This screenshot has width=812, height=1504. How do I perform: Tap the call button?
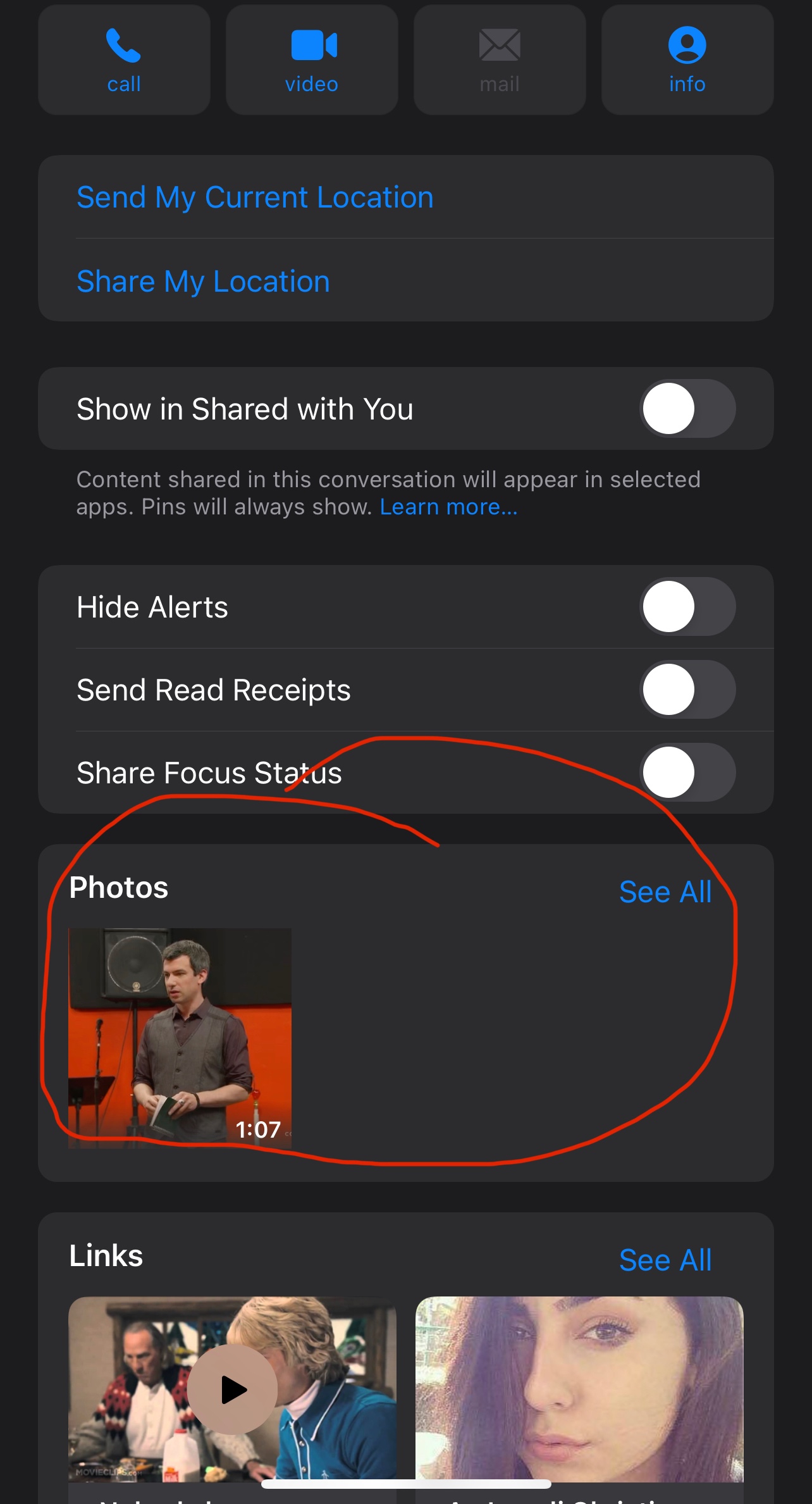124,60
